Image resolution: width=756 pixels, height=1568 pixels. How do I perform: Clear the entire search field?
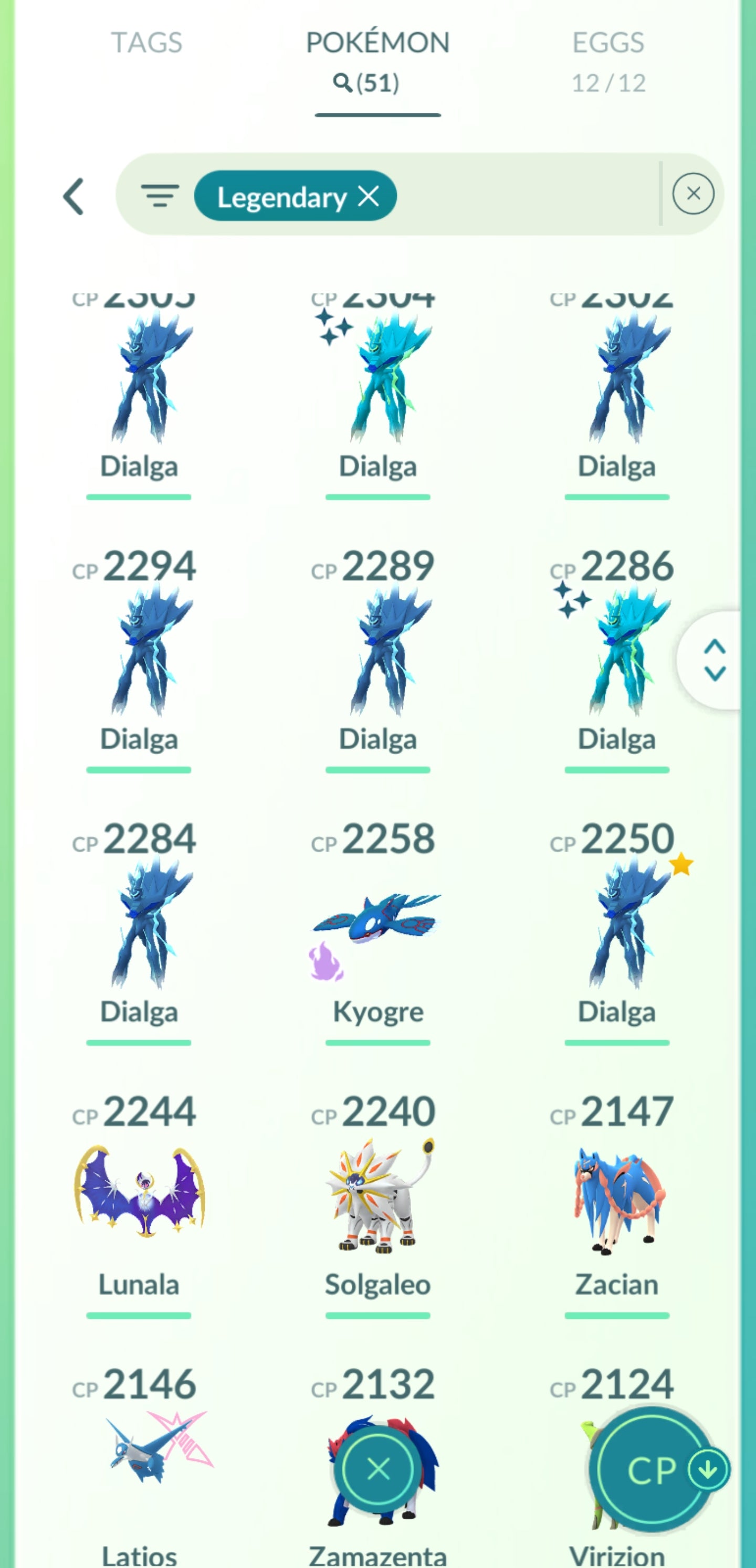pyautogui.click(x=692, y=194)
